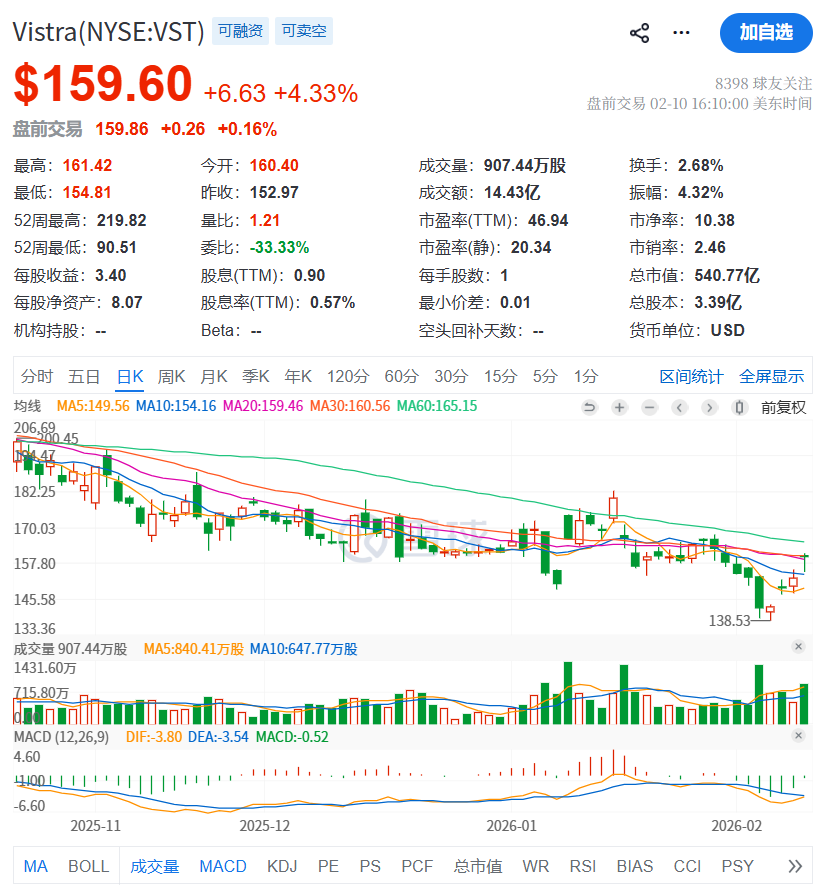Select the 60分 interval tab
Screen dimensions: 826x893
pos(401,377)
